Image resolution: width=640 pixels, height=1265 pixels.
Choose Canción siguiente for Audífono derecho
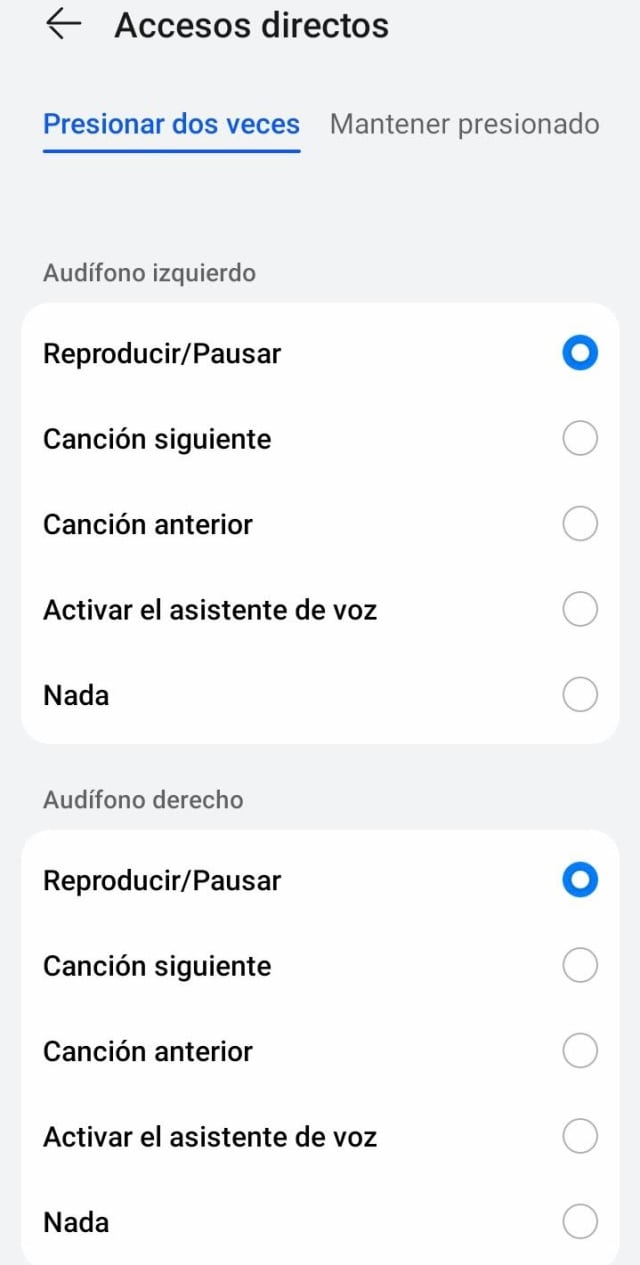click(x=580, y=966)
